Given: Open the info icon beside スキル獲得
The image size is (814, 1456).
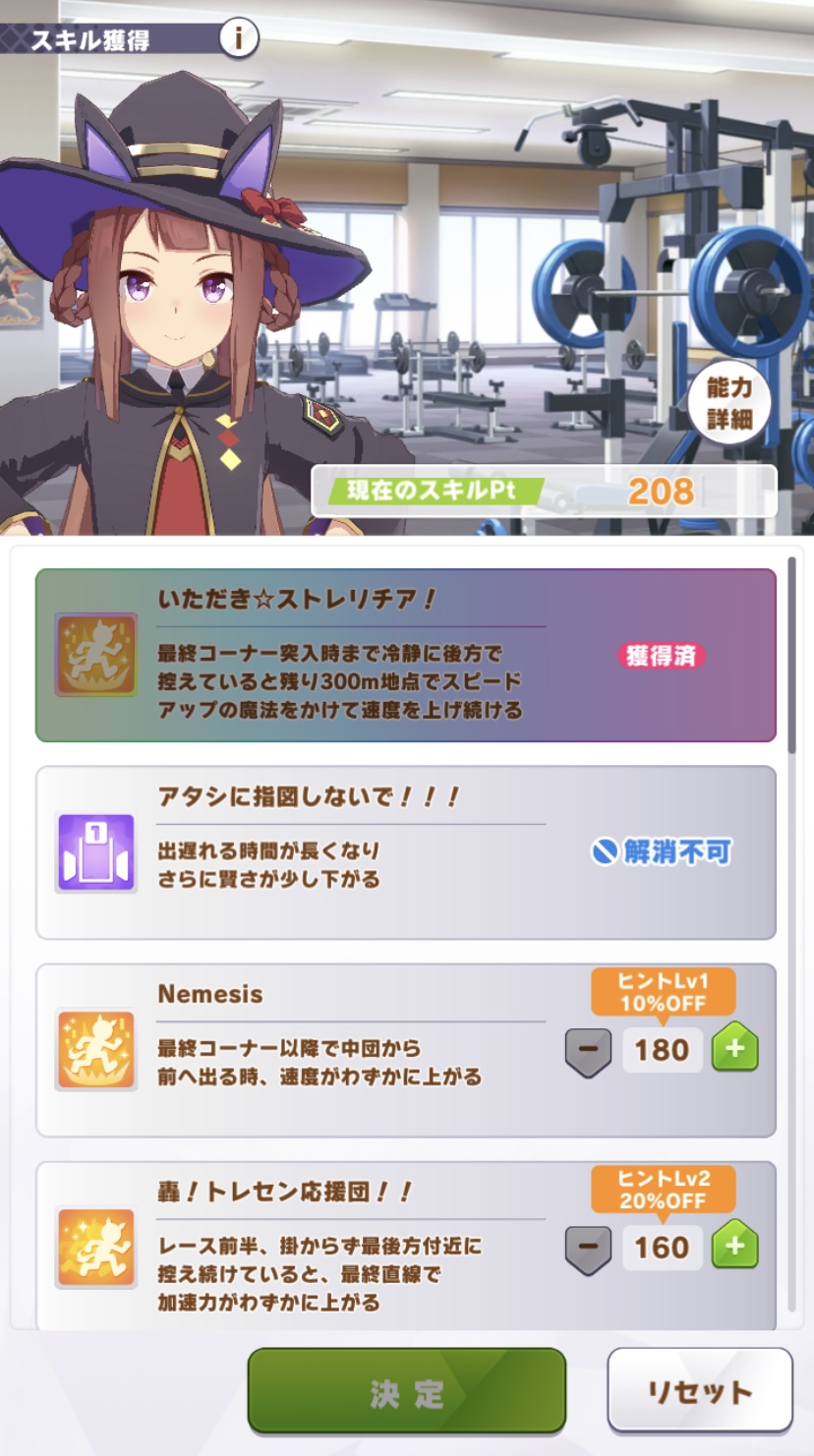Looking at the screenshot, I should (238, 39).
